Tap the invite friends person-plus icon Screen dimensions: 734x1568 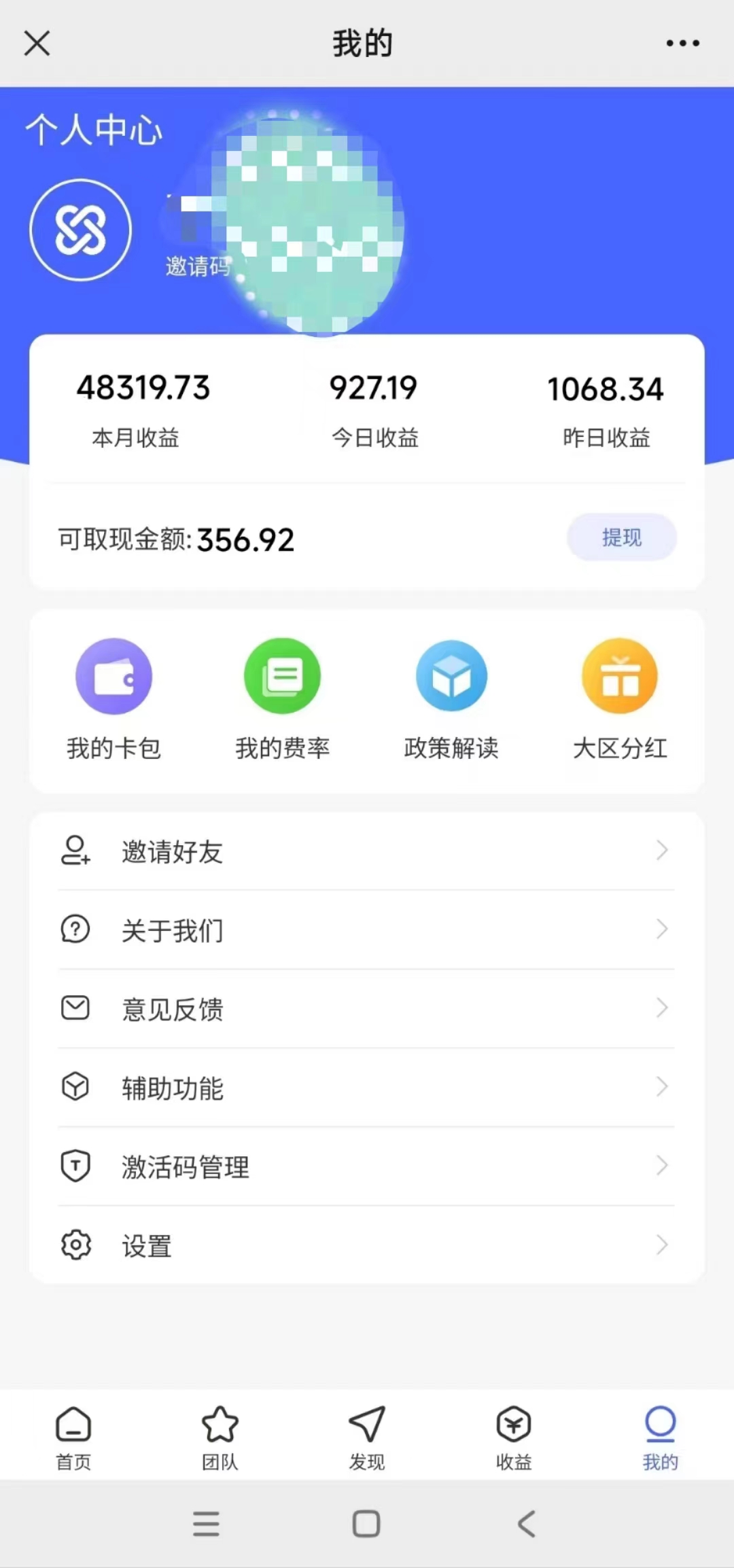(x=75, y=851)
